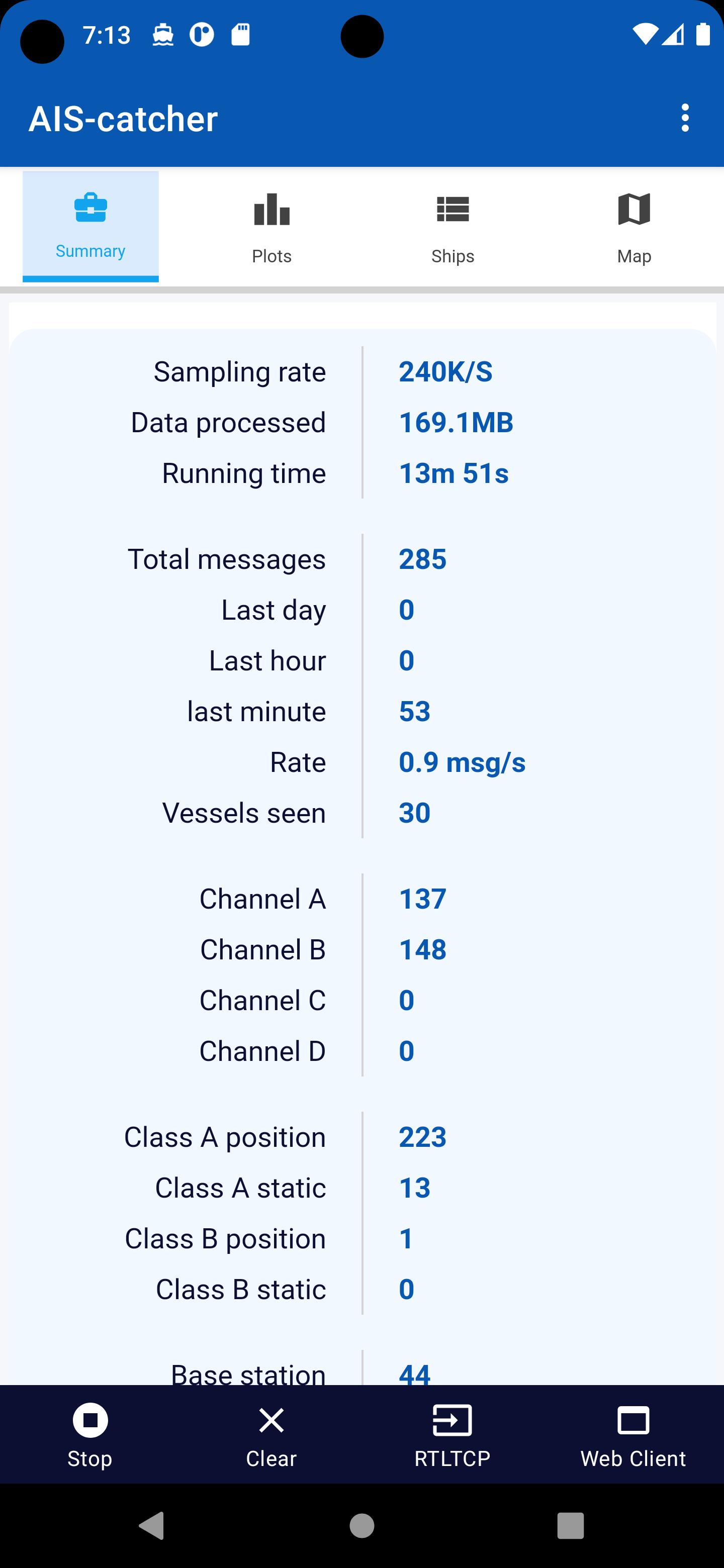The height and width of the screenshot is (1568, 724).
Task: Open the overflow menu
Action: pos(685,118)
